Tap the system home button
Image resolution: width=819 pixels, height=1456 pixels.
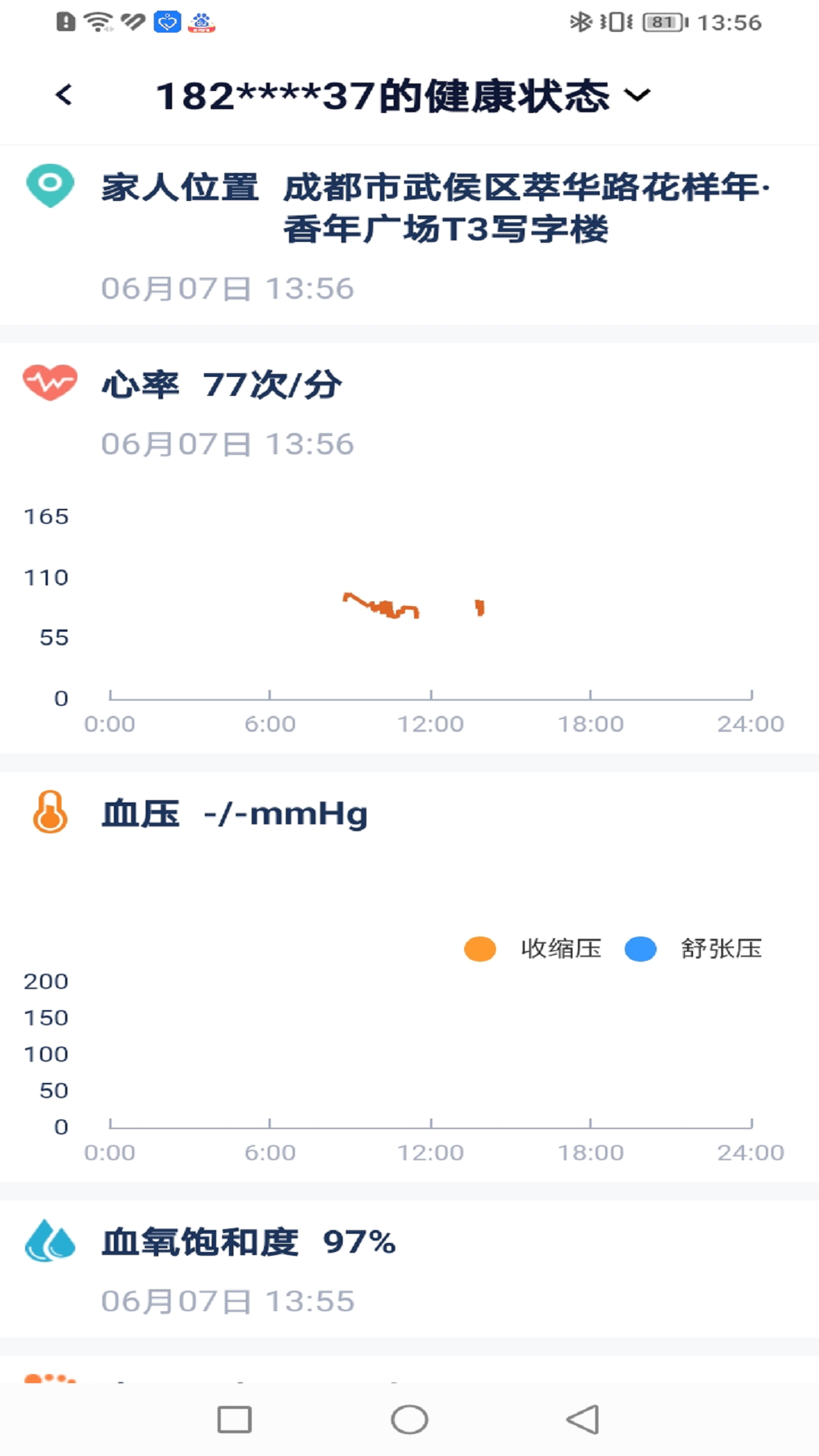(x=409, y=1420)
